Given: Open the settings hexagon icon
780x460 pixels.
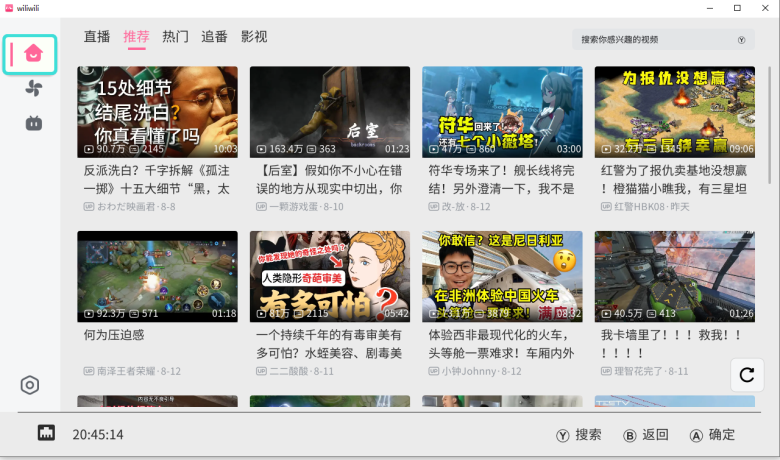Looking at the screenshot, I should [30, 385].
